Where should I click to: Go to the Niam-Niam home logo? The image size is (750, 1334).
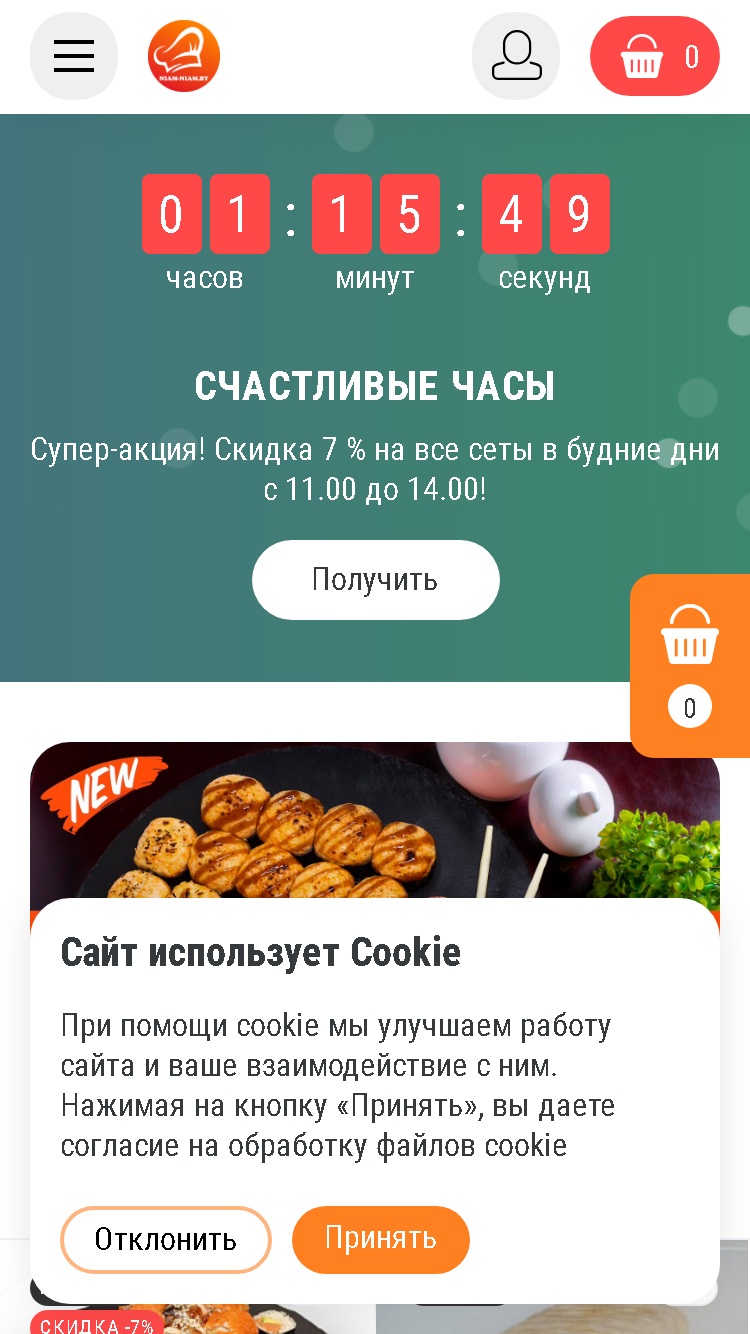tap(184, 56)
